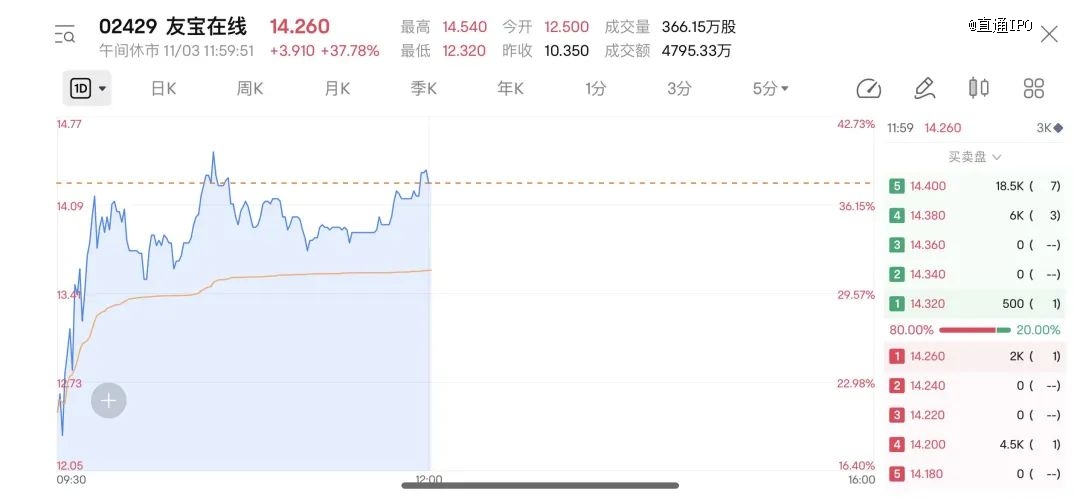The image size is (1080, 499).
Task: Open the stock search list icon
Action: [x=65, y=35]
